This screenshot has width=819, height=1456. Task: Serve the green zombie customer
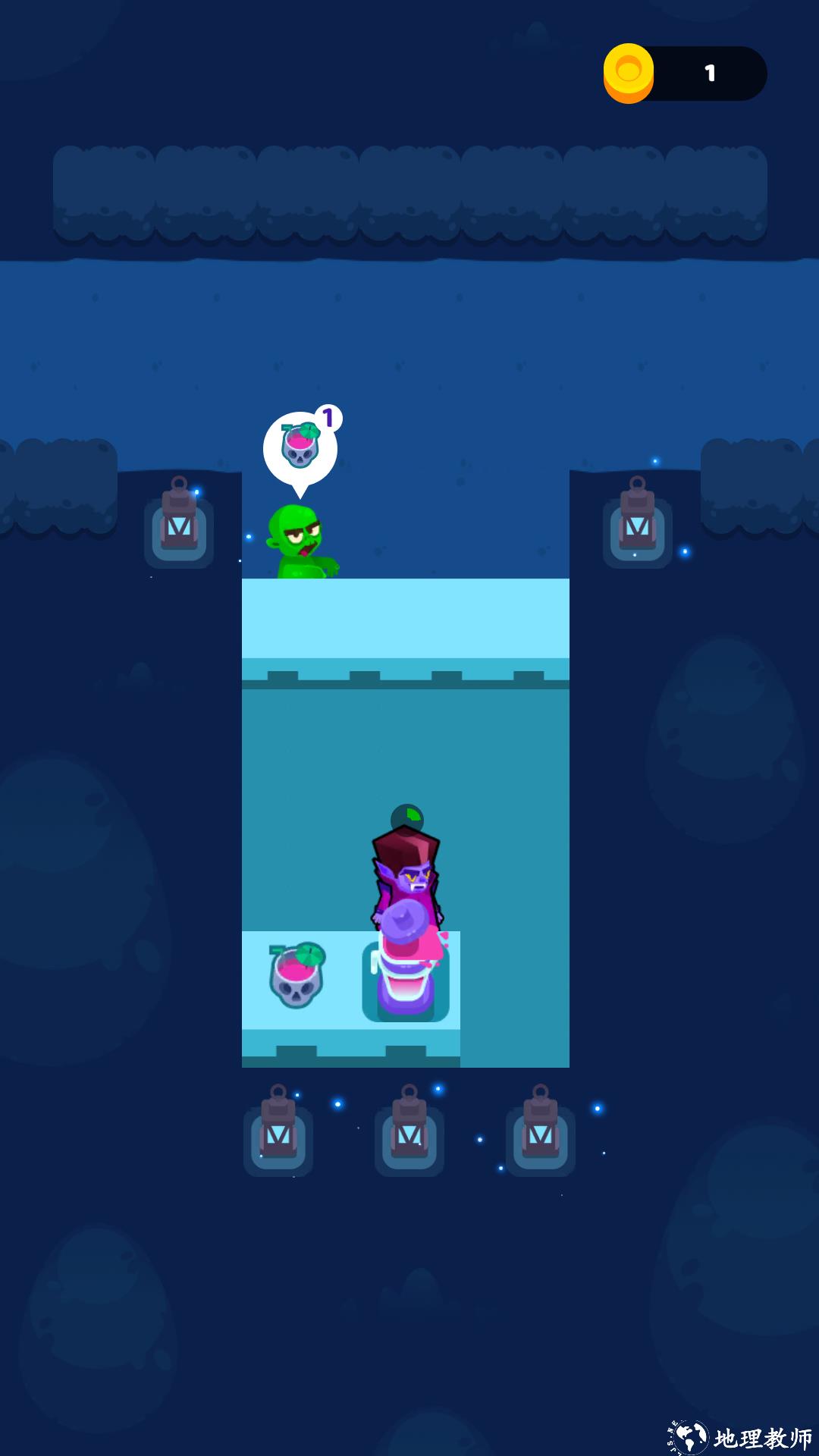click(x=299, y=541)
